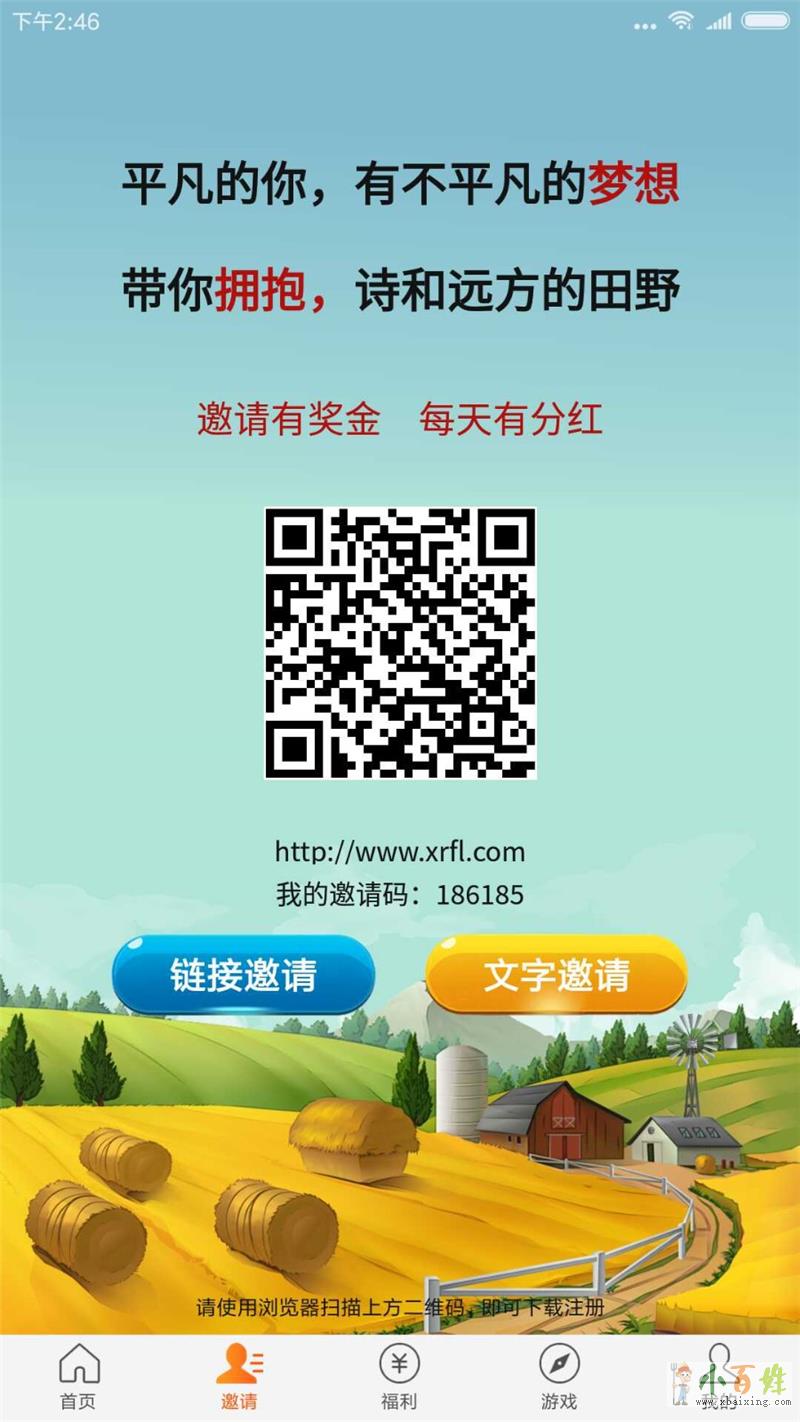The width and height of the screenshot is (800, 1422).
Task: Go to the 首页 tab
Action: coord(79,1377)
